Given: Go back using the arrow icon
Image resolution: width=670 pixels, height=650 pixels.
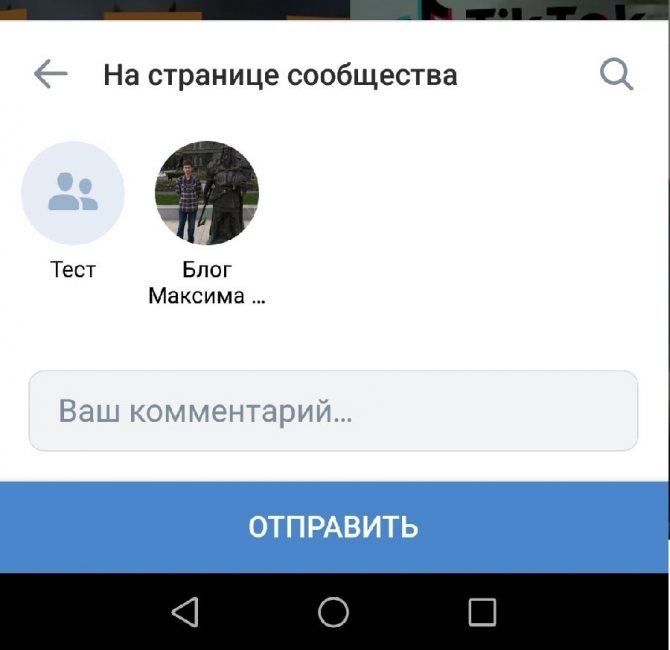Looking at the screenshot, I should (50, 74).
